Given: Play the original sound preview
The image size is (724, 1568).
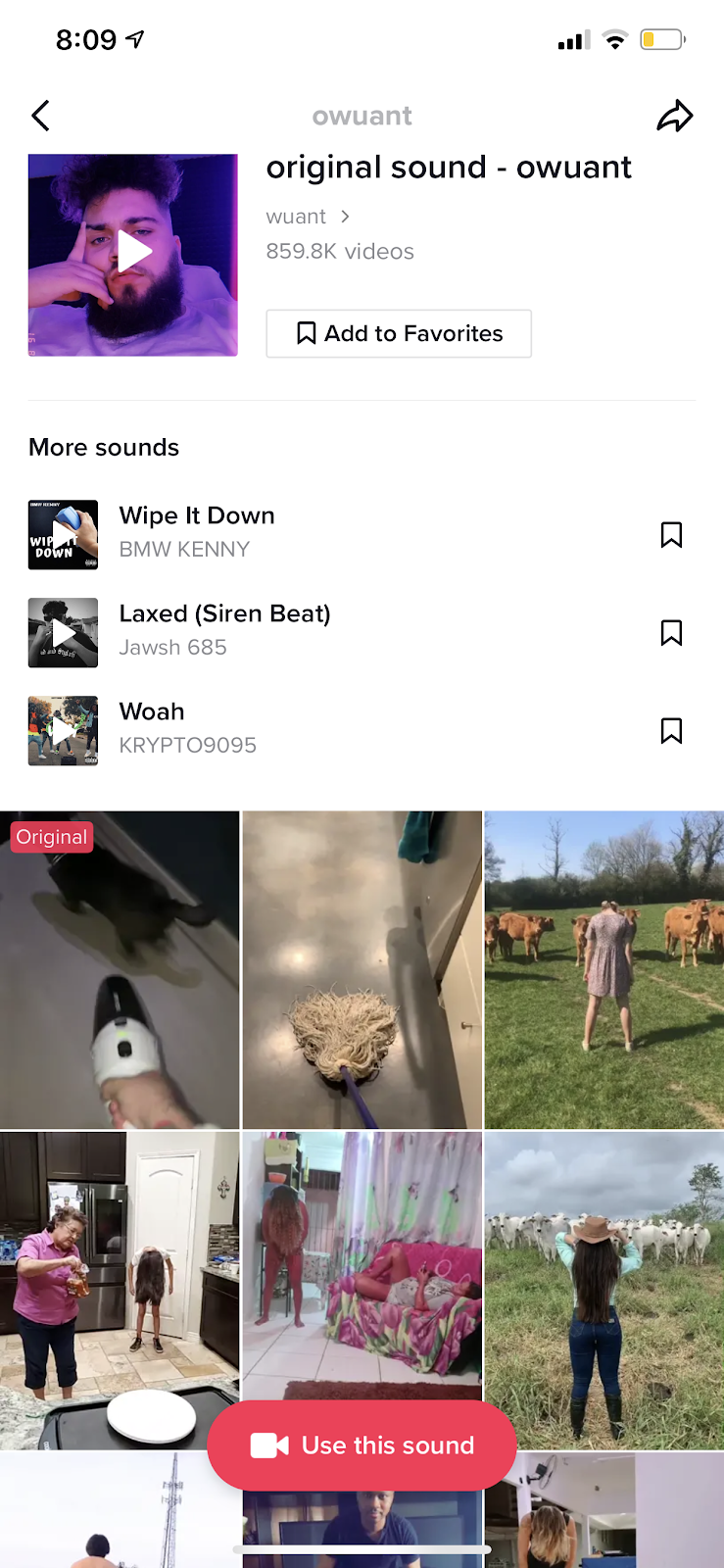Looking at the screenshot, I should pyautogui.click(x=133, y=253).
